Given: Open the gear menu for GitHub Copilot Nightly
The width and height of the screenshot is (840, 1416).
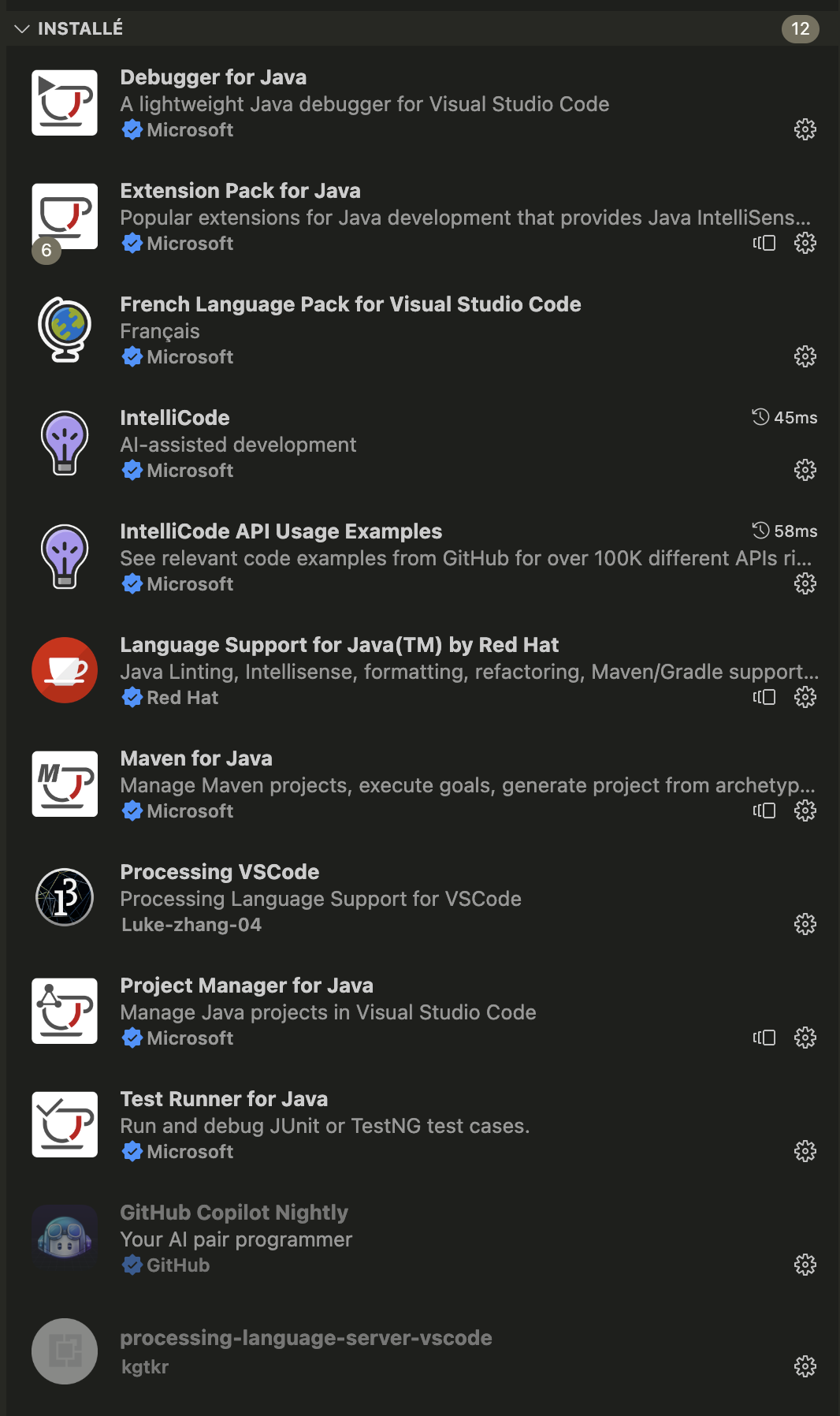Looking at the screenshot, I should (805, 1265).
